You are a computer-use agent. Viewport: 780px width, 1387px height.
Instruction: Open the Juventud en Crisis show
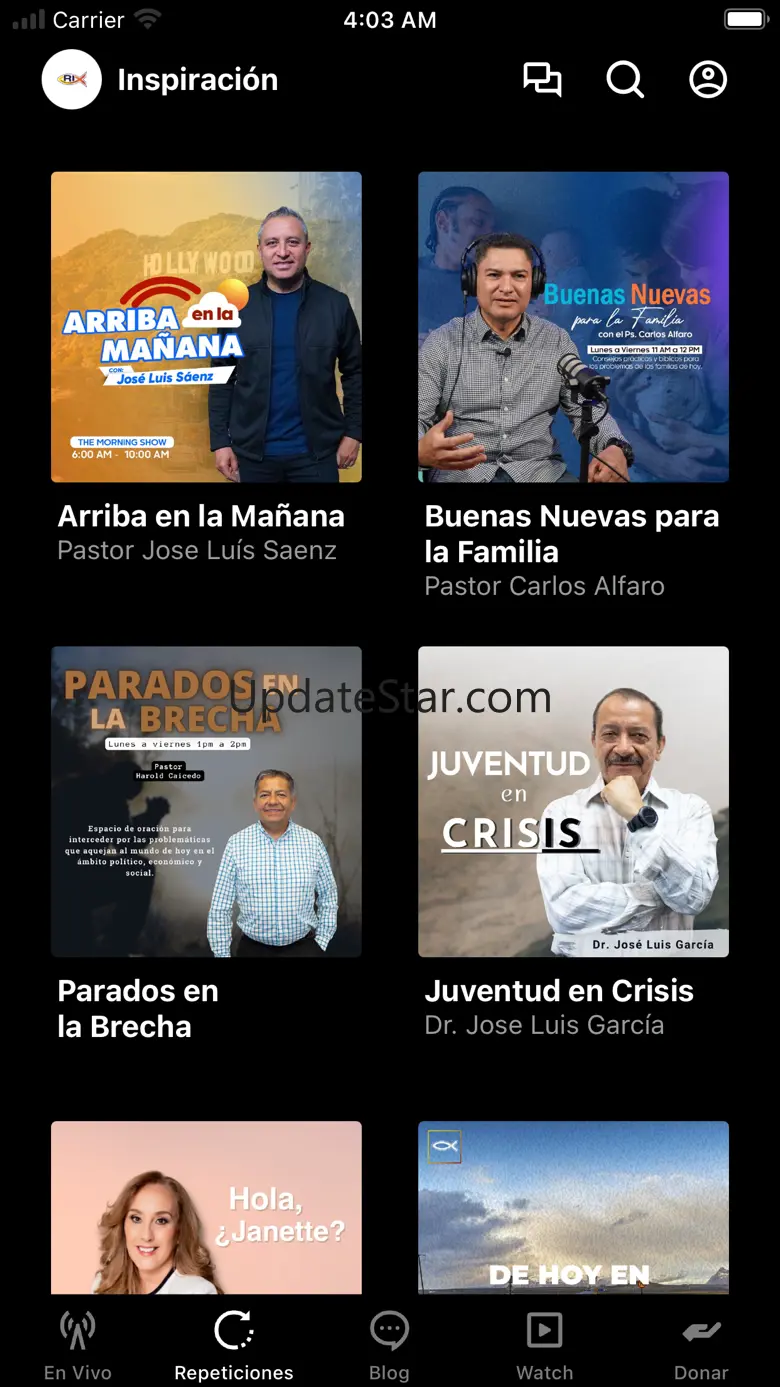click(573, 801)
